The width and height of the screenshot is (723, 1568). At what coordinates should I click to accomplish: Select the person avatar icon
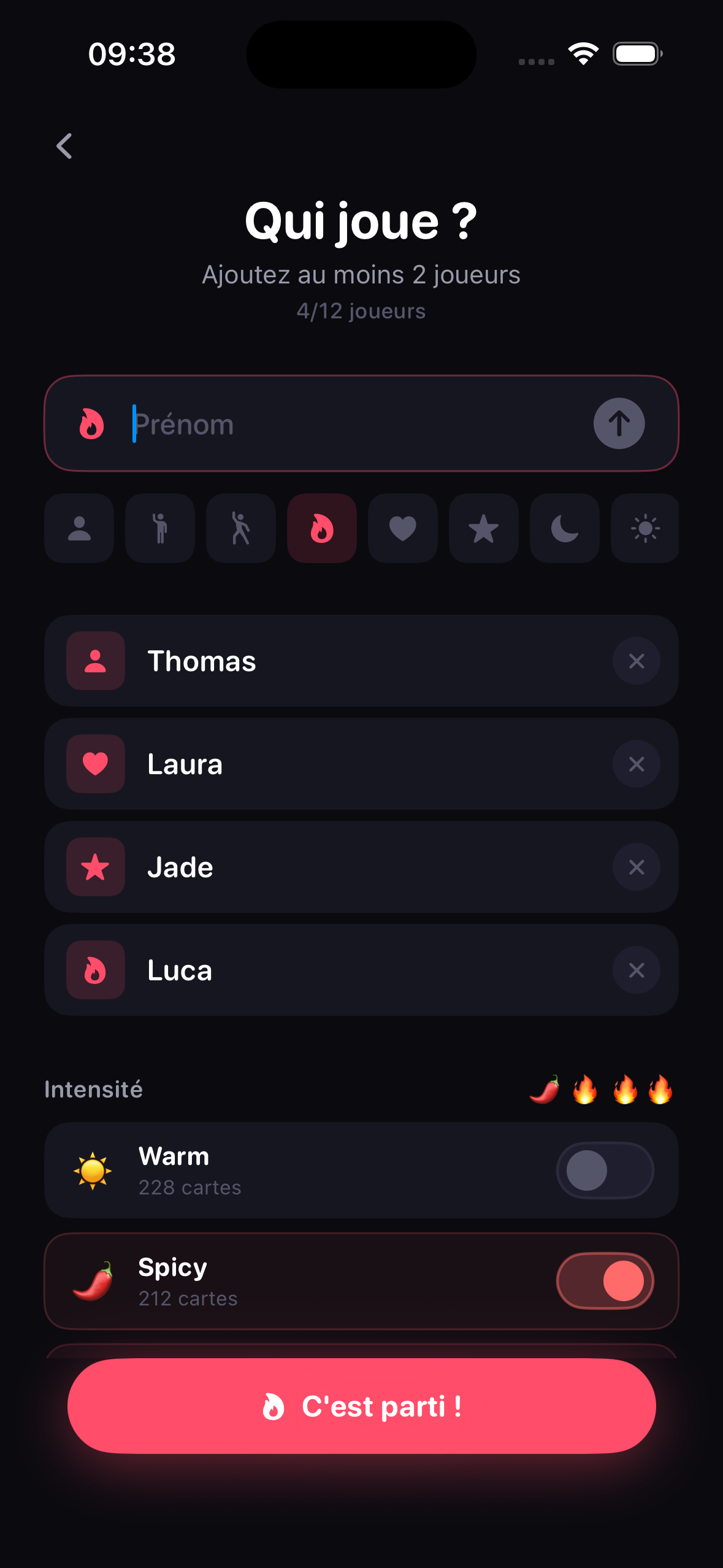click(x=78, y=528)
